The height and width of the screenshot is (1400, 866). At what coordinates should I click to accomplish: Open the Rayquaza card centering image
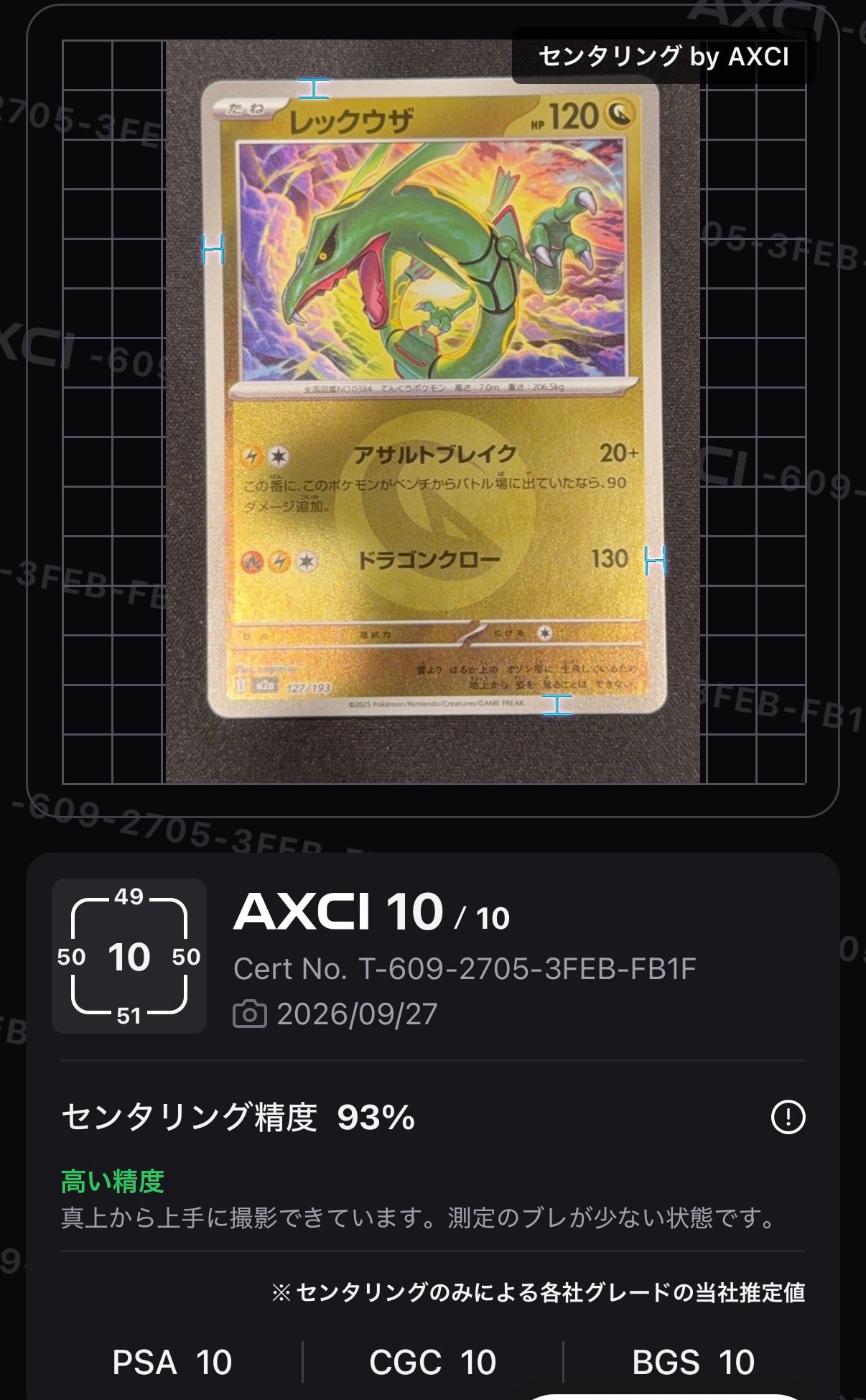tap(433, 412)
